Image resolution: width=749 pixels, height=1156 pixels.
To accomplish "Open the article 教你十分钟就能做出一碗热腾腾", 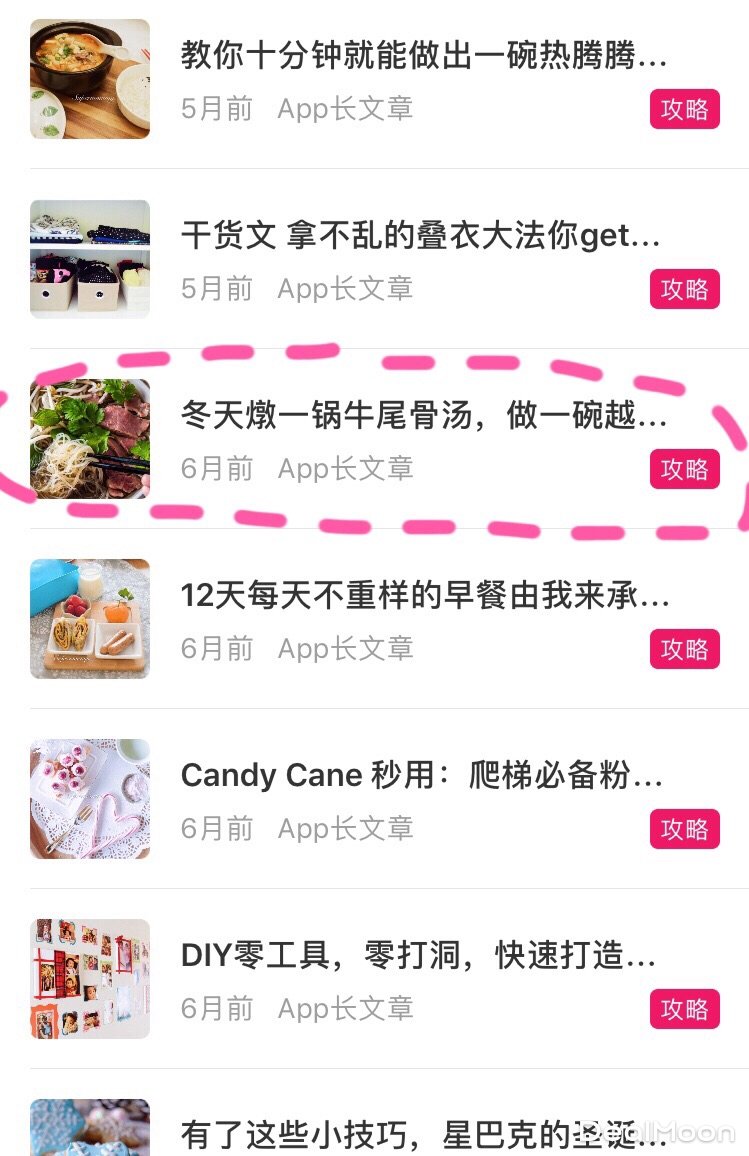I will [423, 55].
